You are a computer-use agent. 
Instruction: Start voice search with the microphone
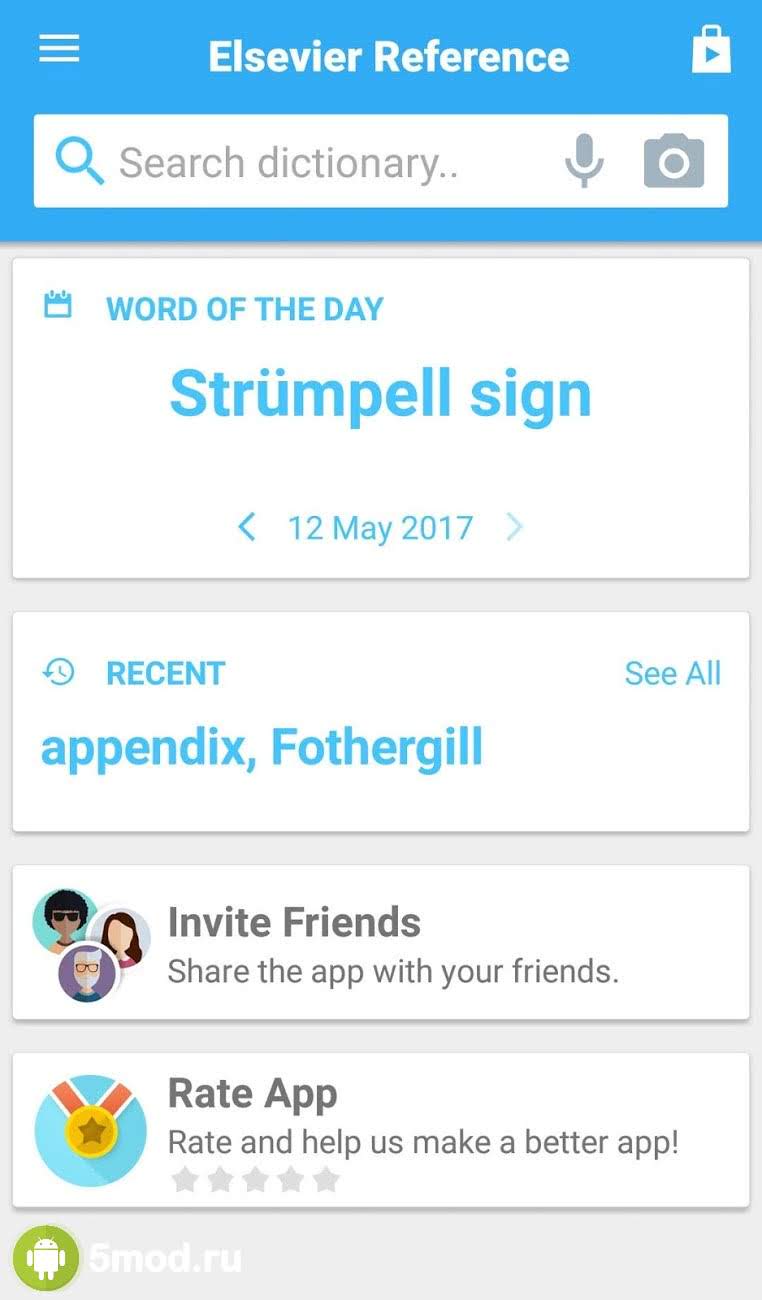(584, 161)
